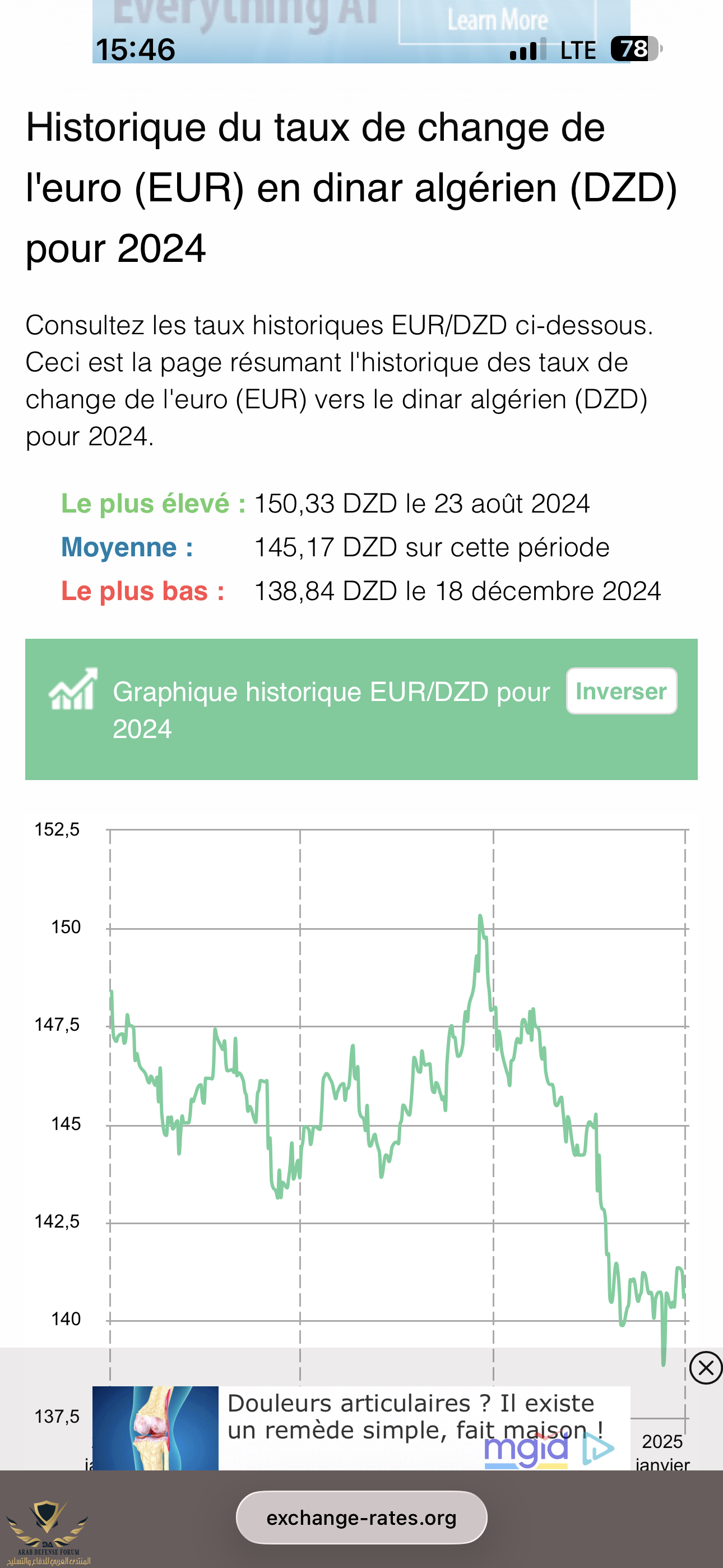The height and width of the screenshot is (1568, 723).
Task: Dismiss the bottom ad banner
Action: (x=706, y=1368)
